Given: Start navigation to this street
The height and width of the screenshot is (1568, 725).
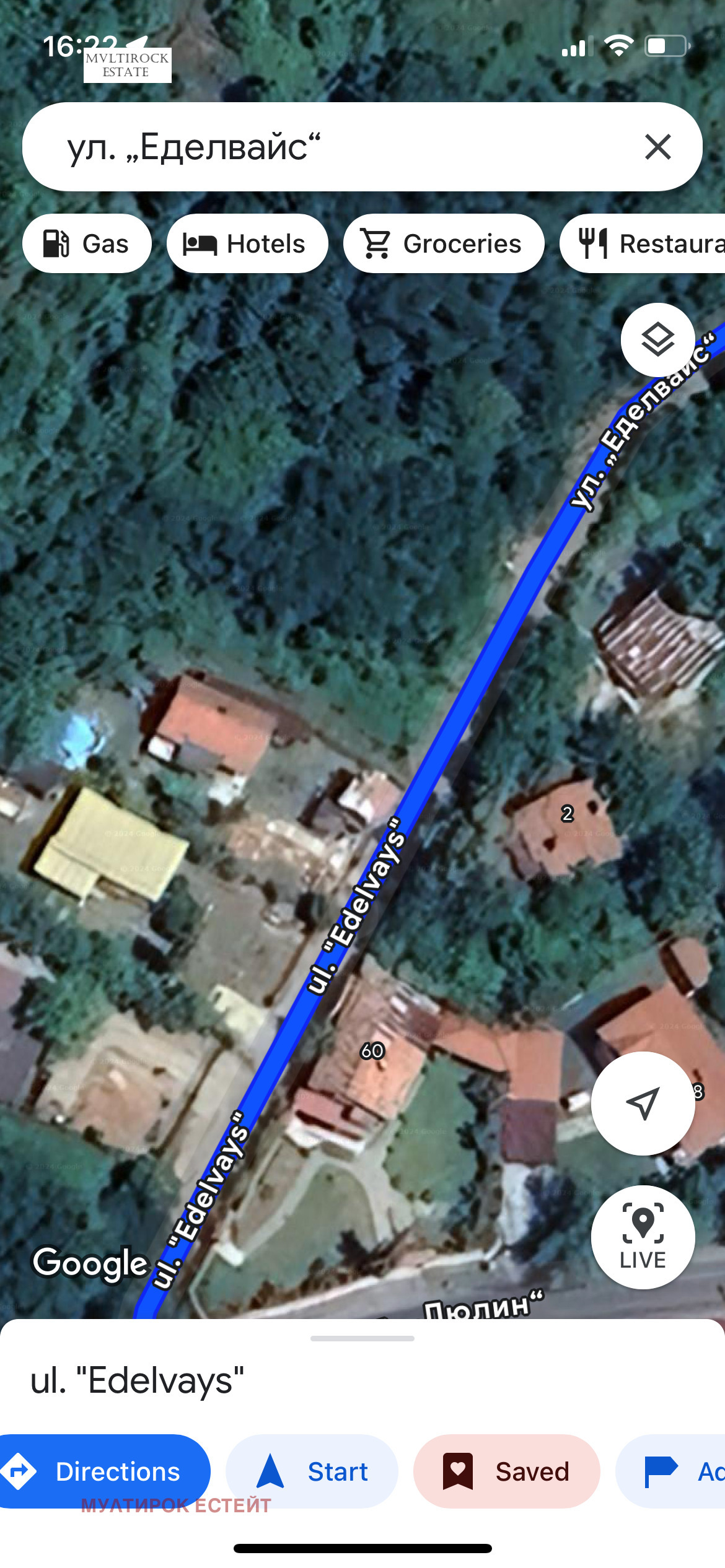Looking at the screenshot, I should click(x=312, y=1471).
